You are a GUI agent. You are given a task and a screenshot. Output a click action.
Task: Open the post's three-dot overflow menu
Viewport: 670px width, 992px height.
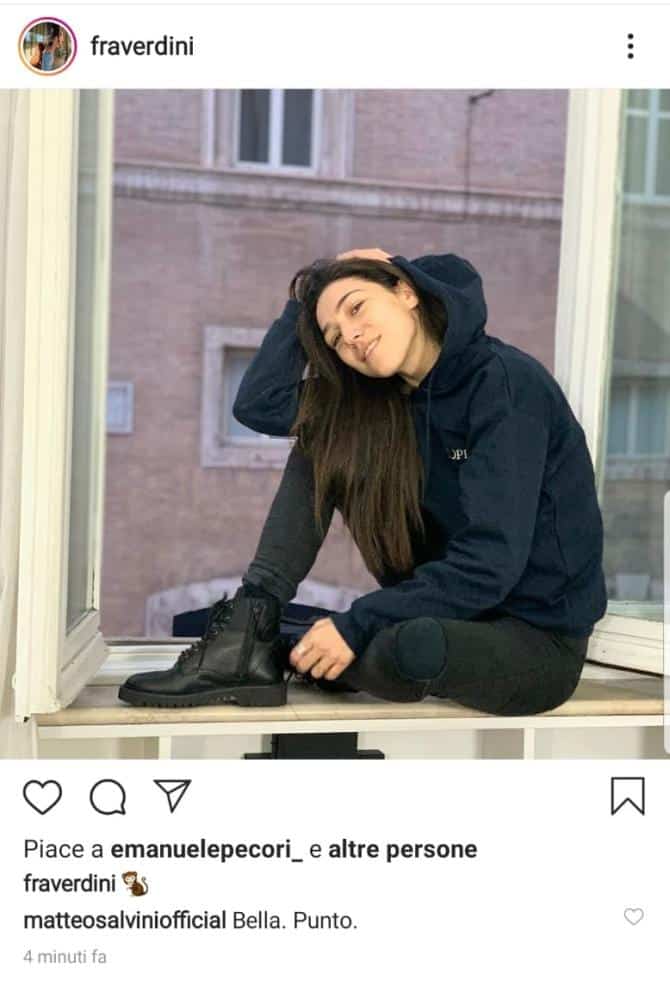(630, 46)
